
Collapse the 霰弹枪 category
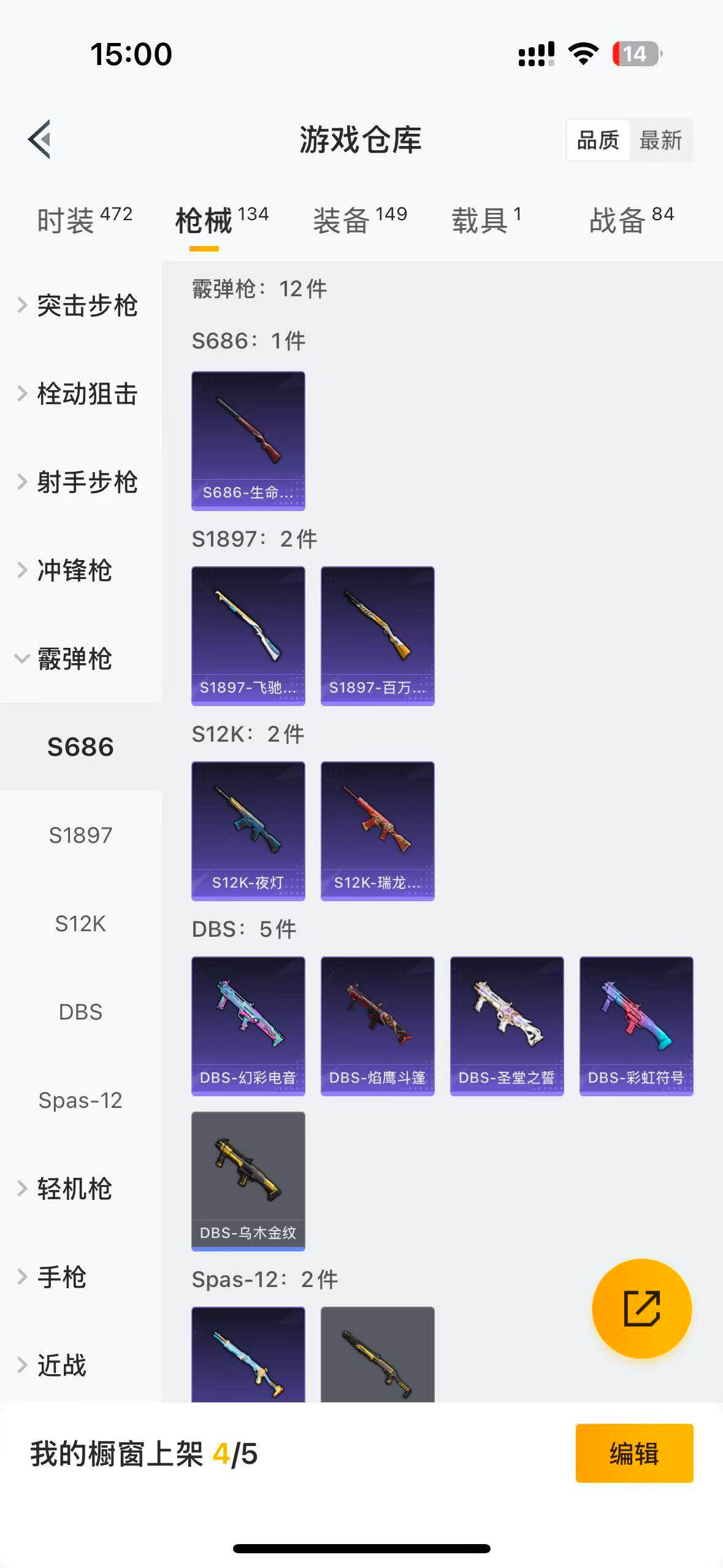coord(74,659)
